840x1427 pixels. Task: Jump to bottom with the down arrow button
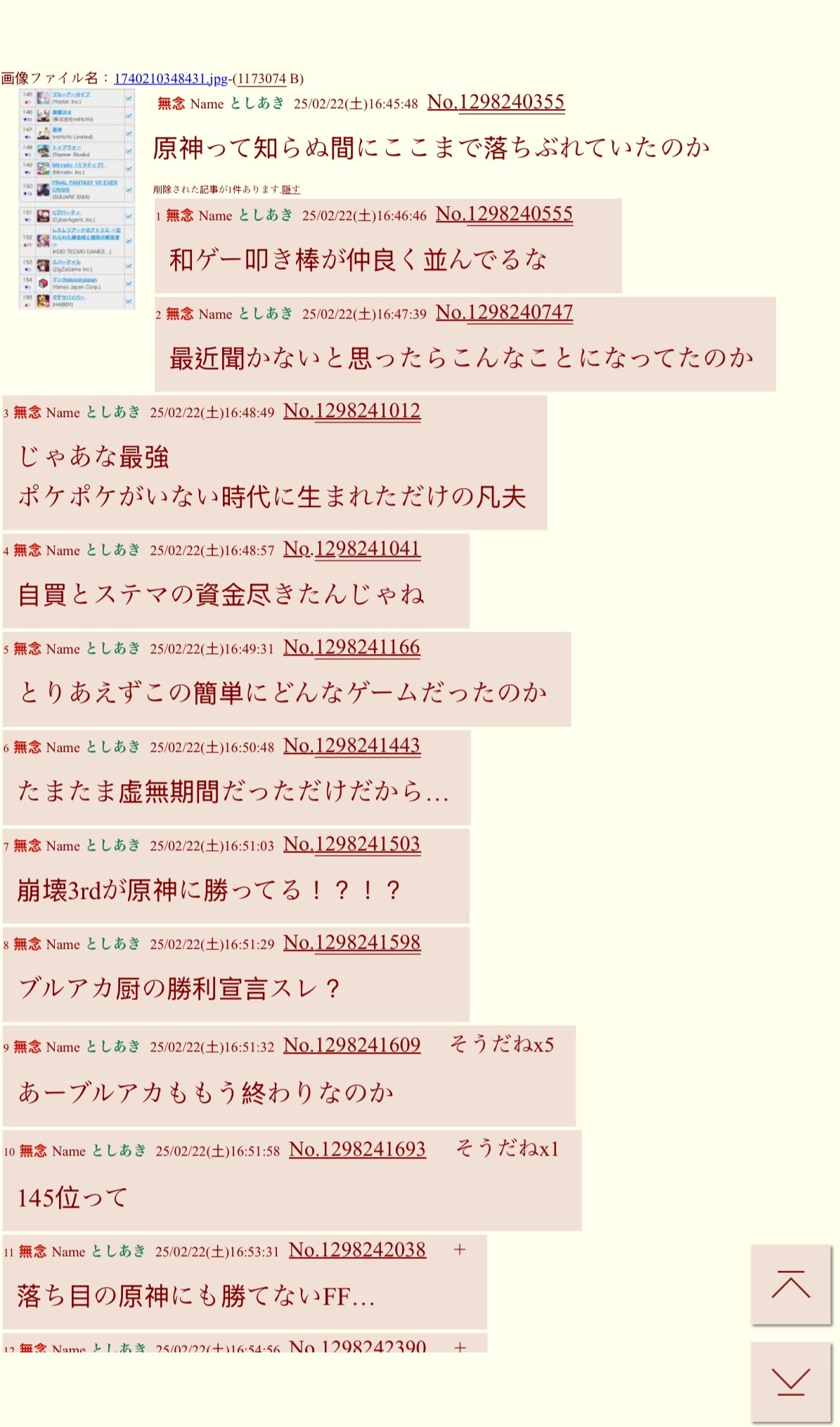coord(791,1382)
